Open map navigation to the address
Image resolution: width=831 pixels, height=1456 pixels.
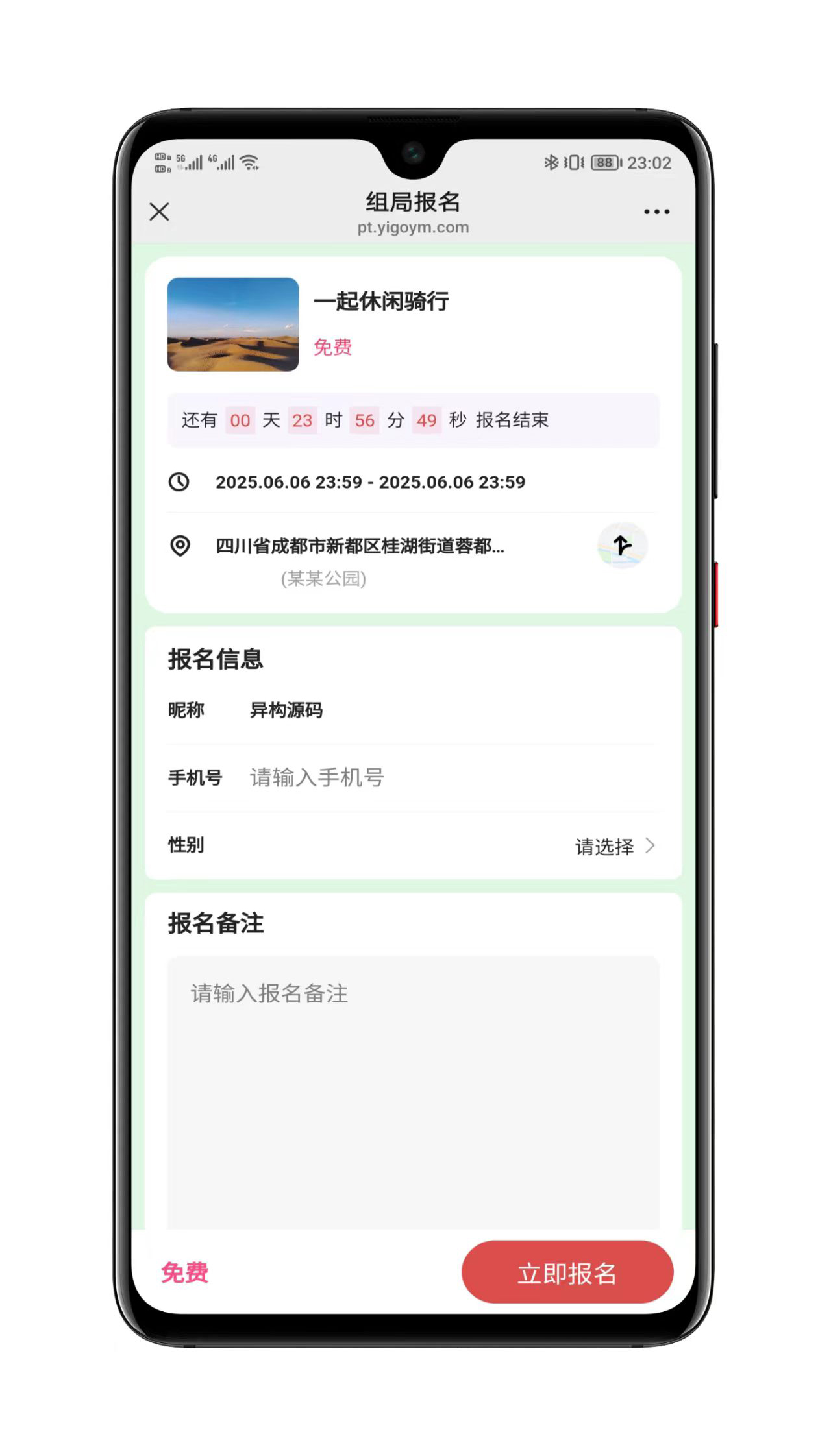point(622,546)
